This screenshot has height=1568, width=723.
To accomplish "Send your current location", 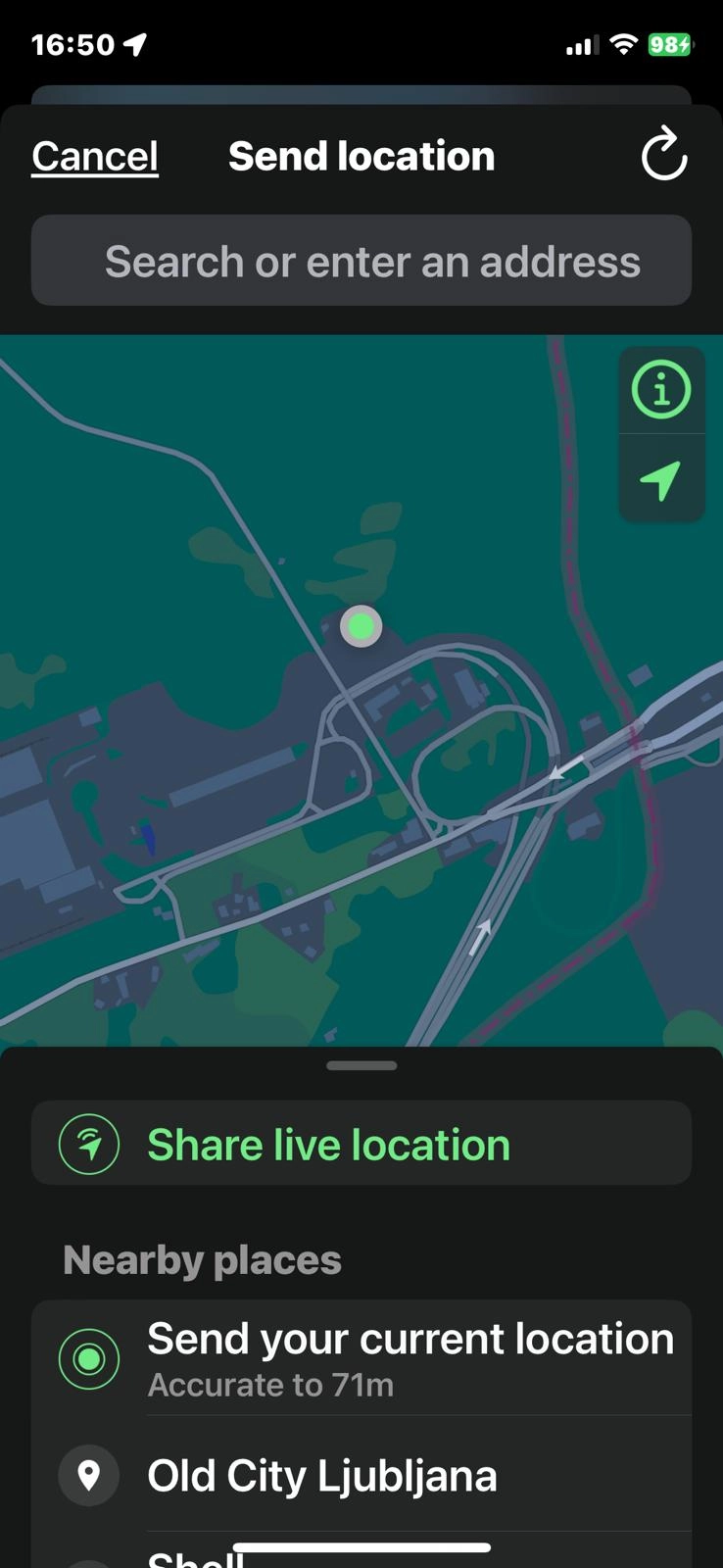I will click(x=361, y=1358).
